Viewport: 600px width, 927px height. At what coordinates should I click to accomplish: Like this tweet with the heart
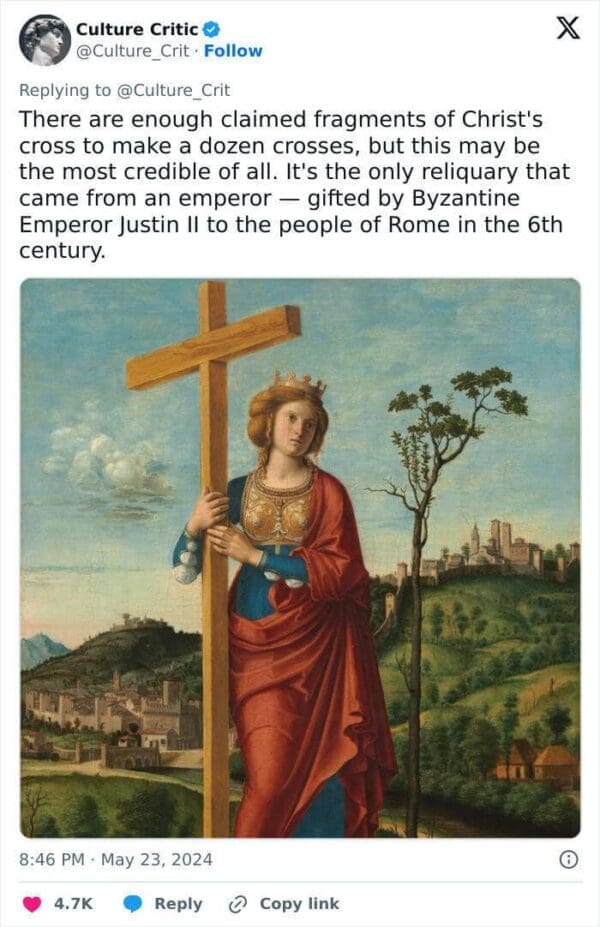[x=33, y=903]
